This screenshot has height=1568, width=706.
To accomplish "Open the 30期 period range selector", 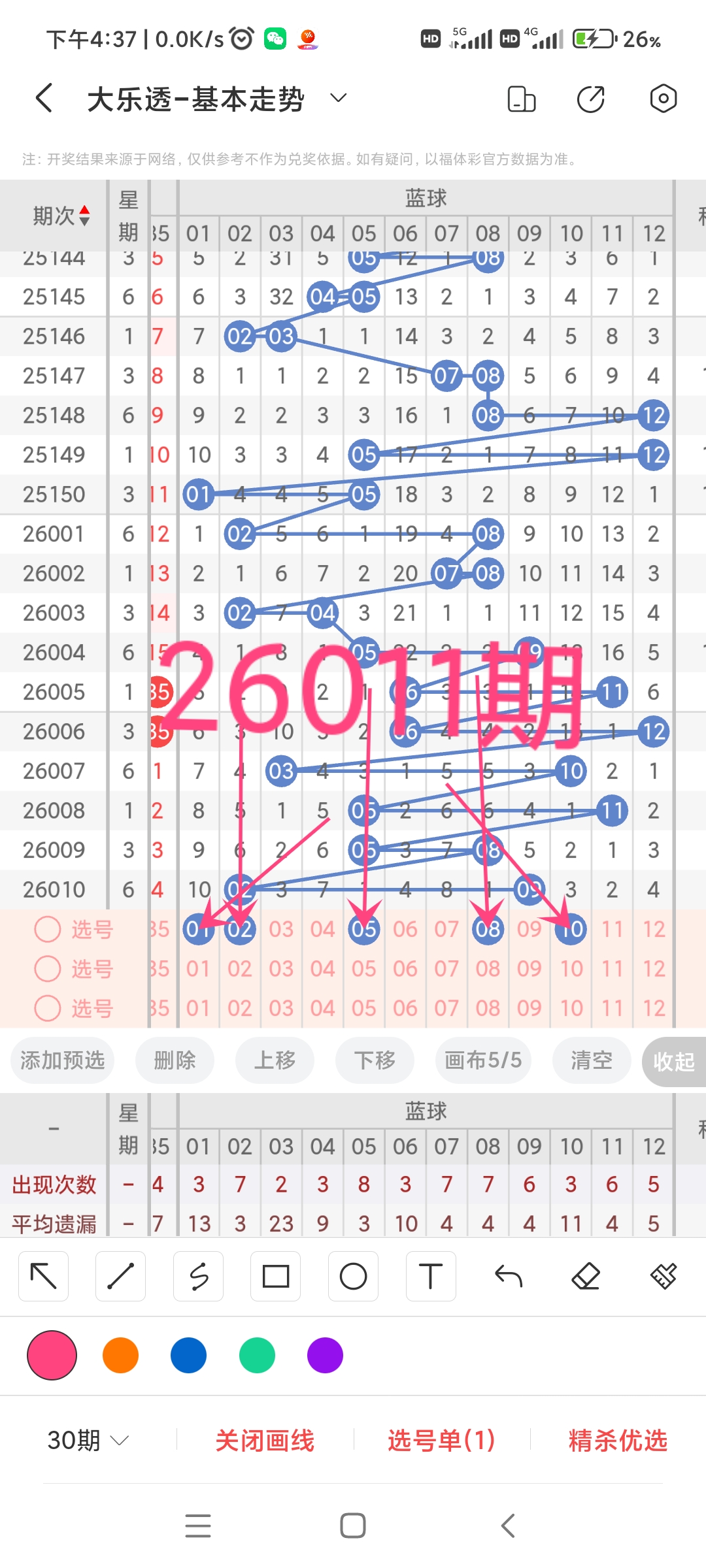I will pyautogui.click(x=86, y=1439).
